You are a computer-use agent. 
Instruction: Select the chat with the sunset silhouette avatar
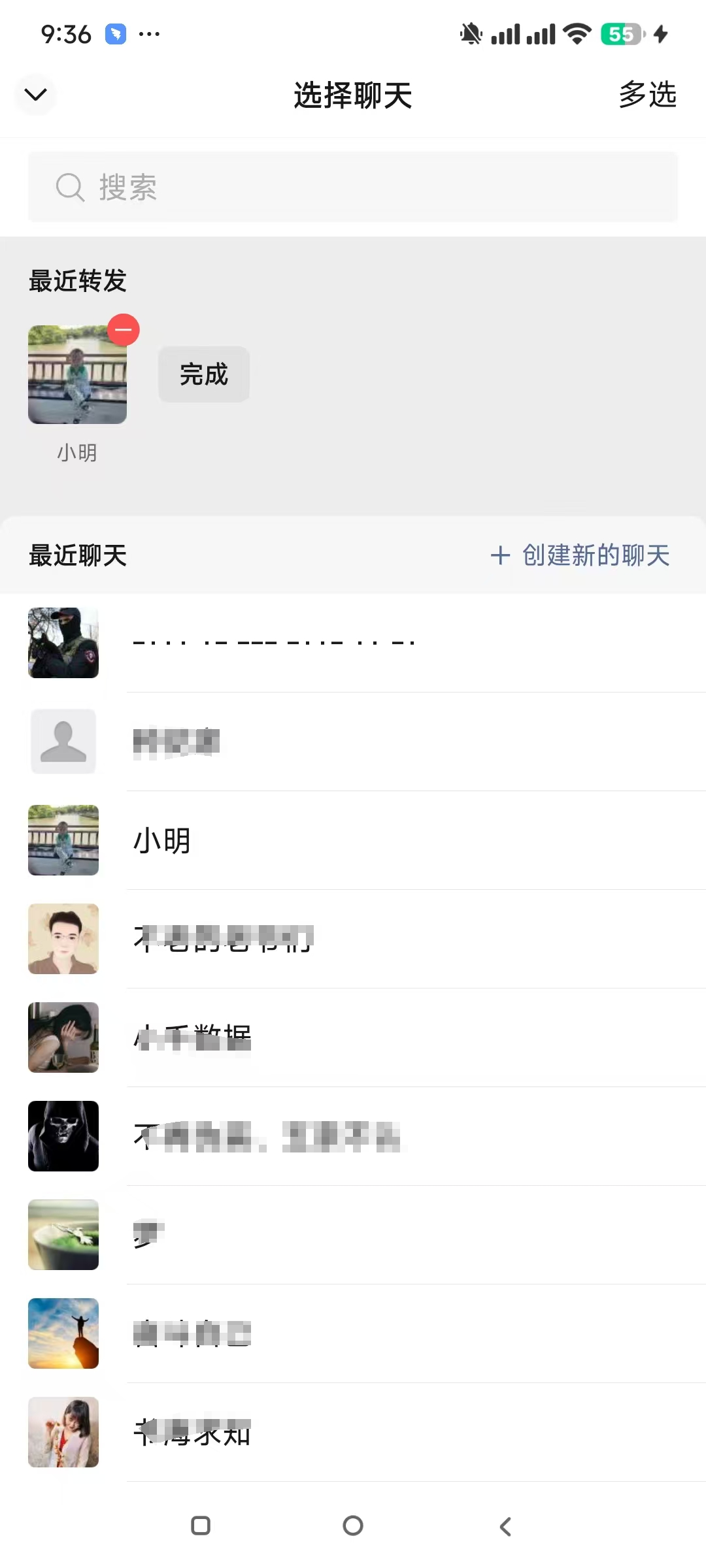pos(353,1333)
